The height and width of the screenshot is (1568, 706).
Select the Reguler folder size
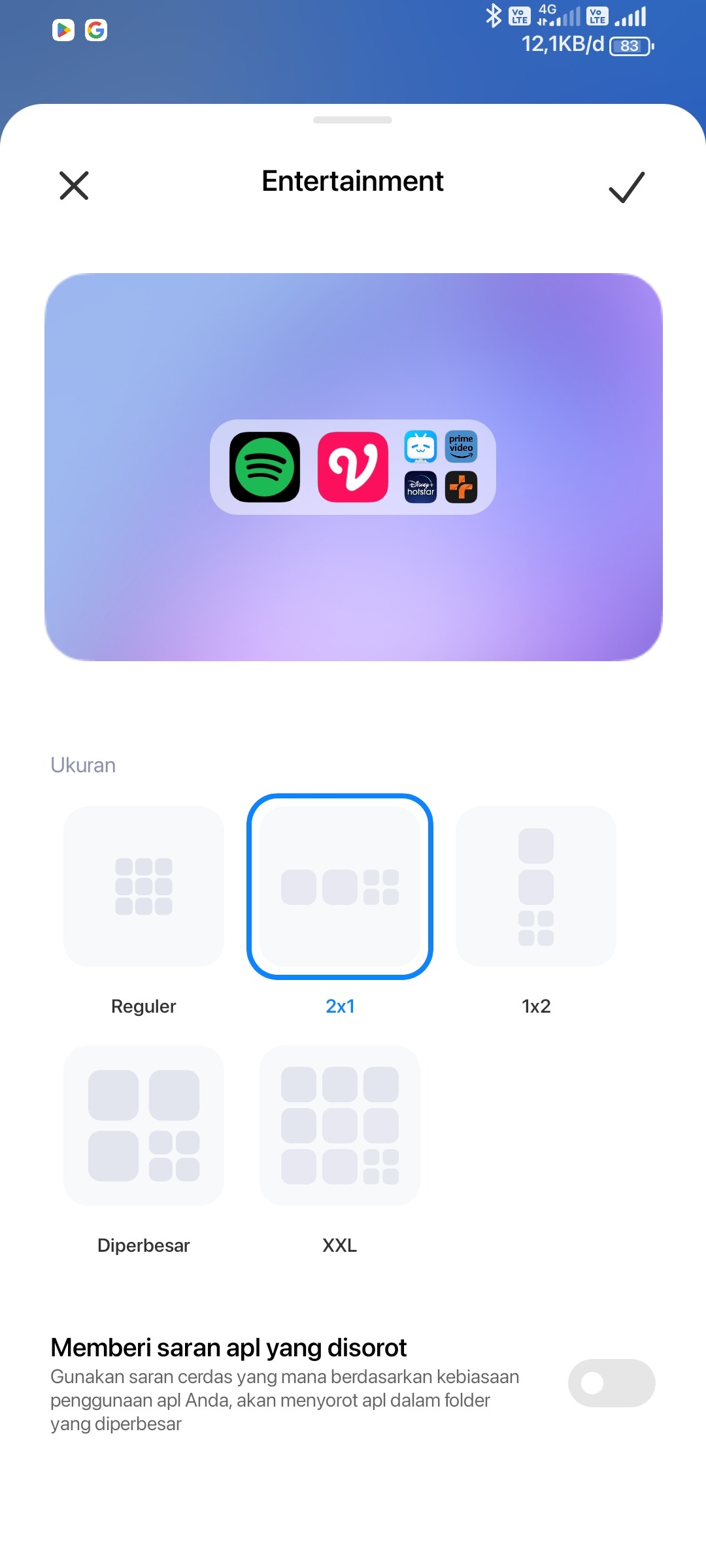click(144, 887)
